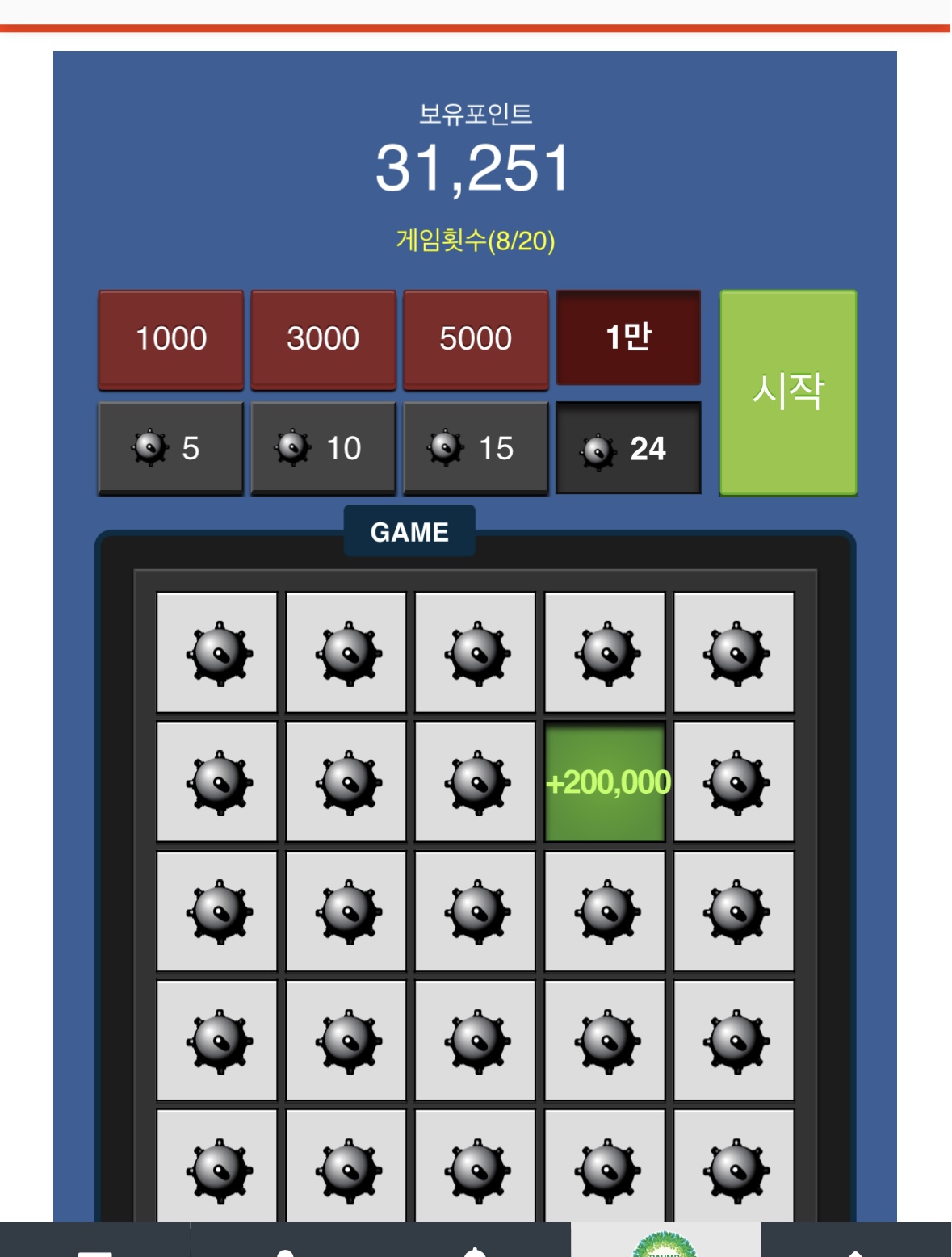Tap the green +200,000 tile
Screen dimensions: 952x1257
click(x=605, y=781)
